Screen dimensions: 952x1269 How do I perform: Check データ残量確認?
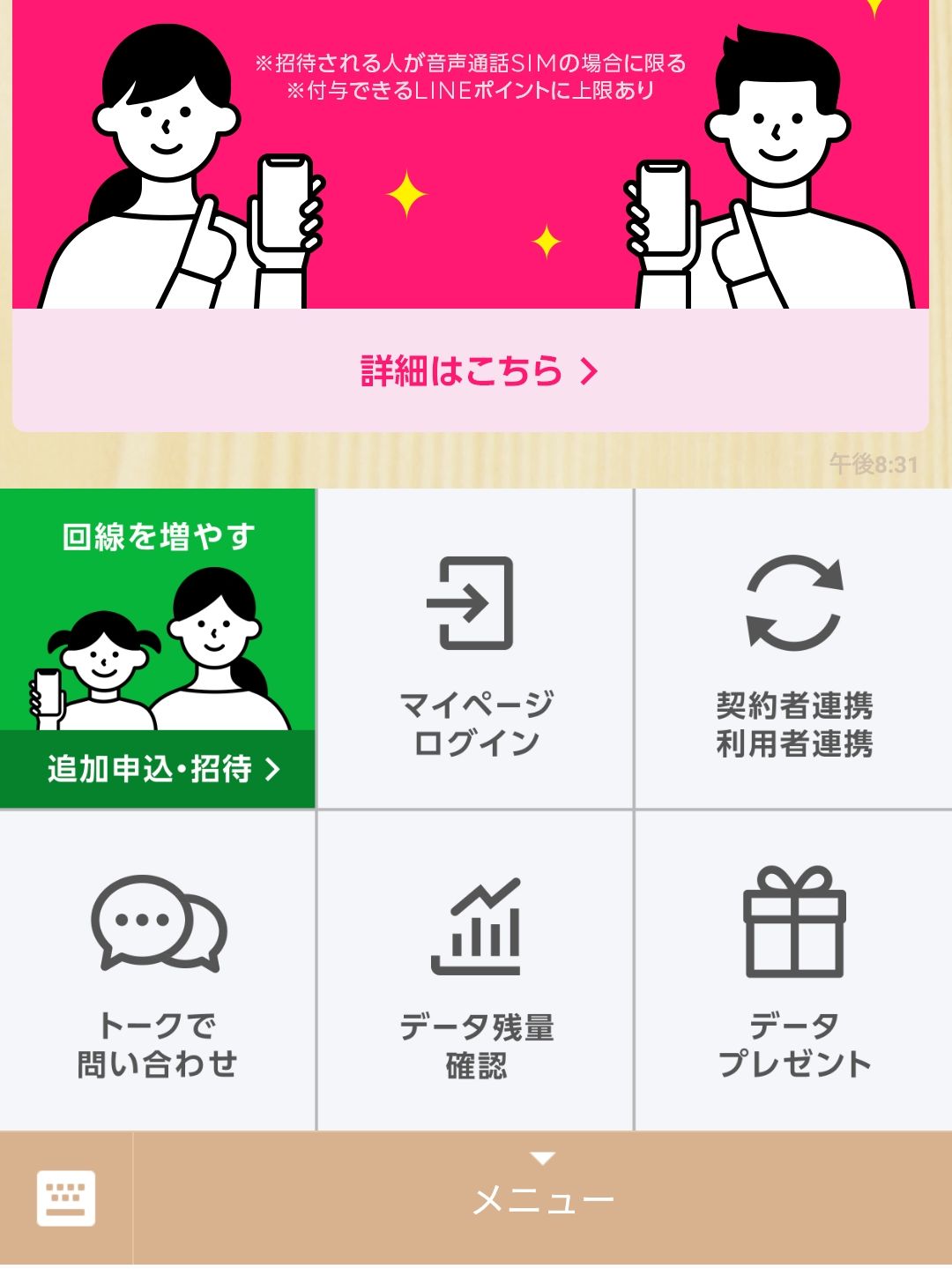(x=476, y=971)
